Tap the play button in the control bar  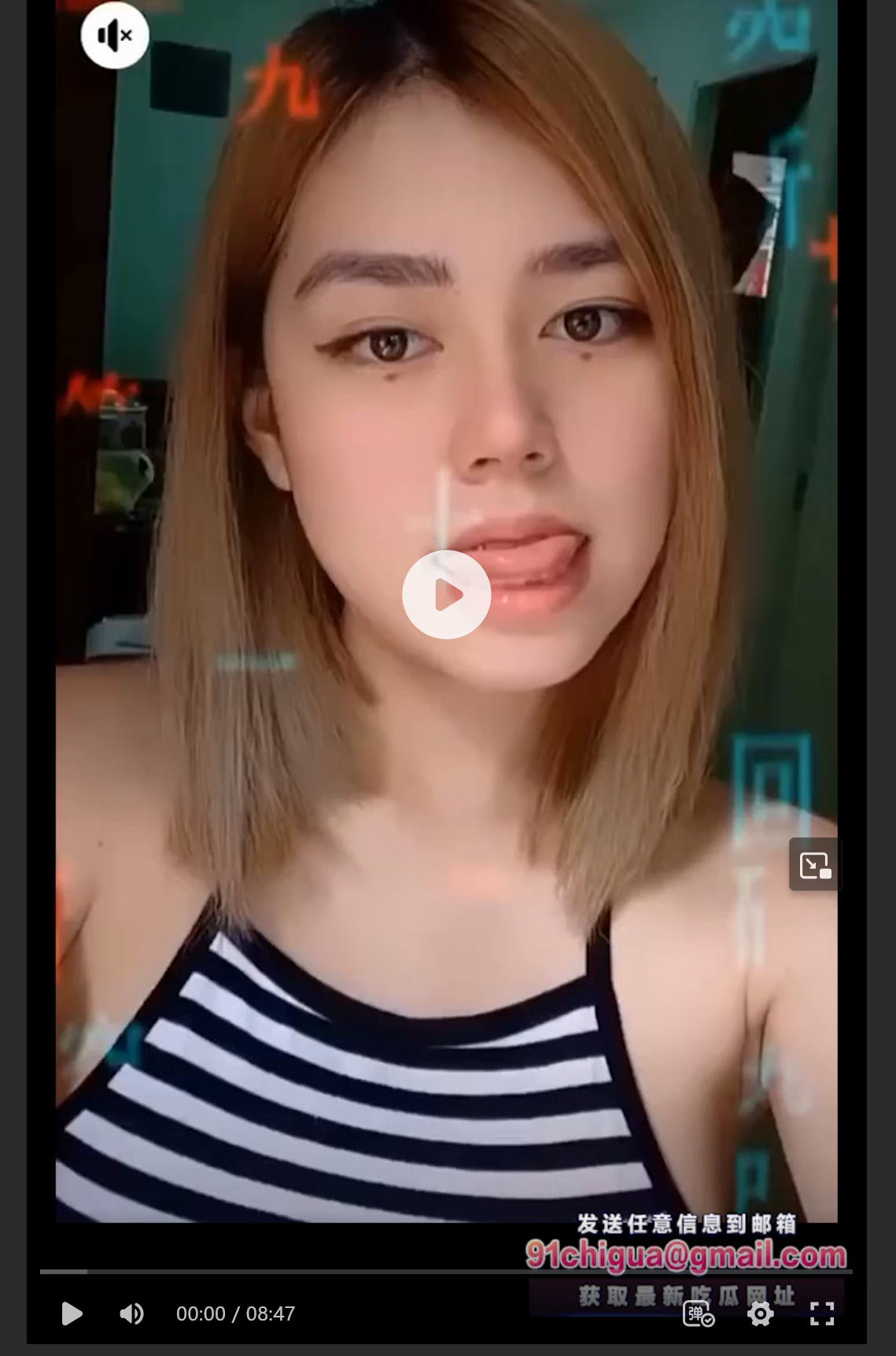coord(72,1314)
